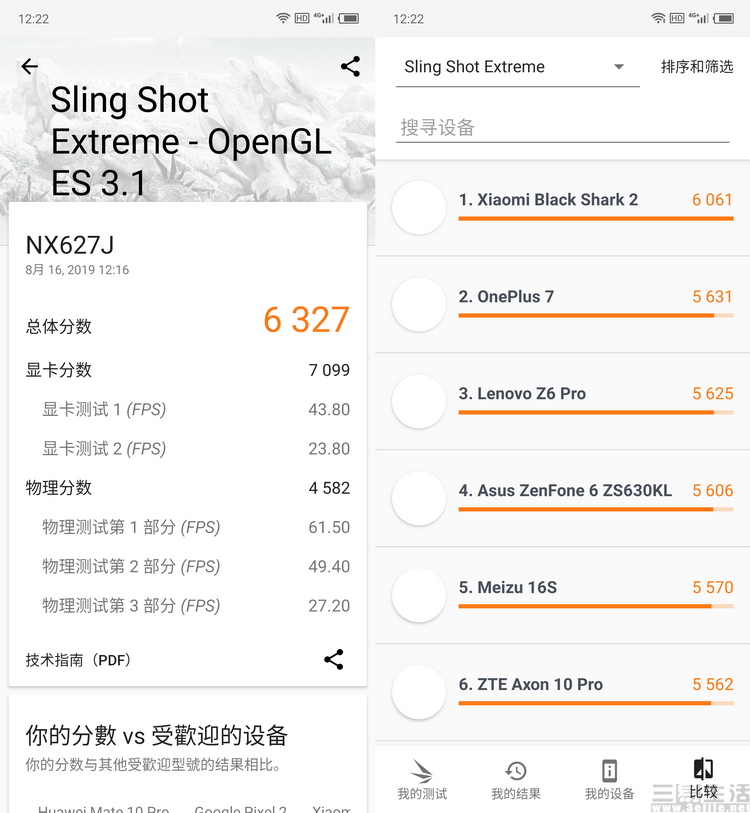Switch to the 我的测试 tab
This screenshot has width=750, height=813.
coord(422,779)
